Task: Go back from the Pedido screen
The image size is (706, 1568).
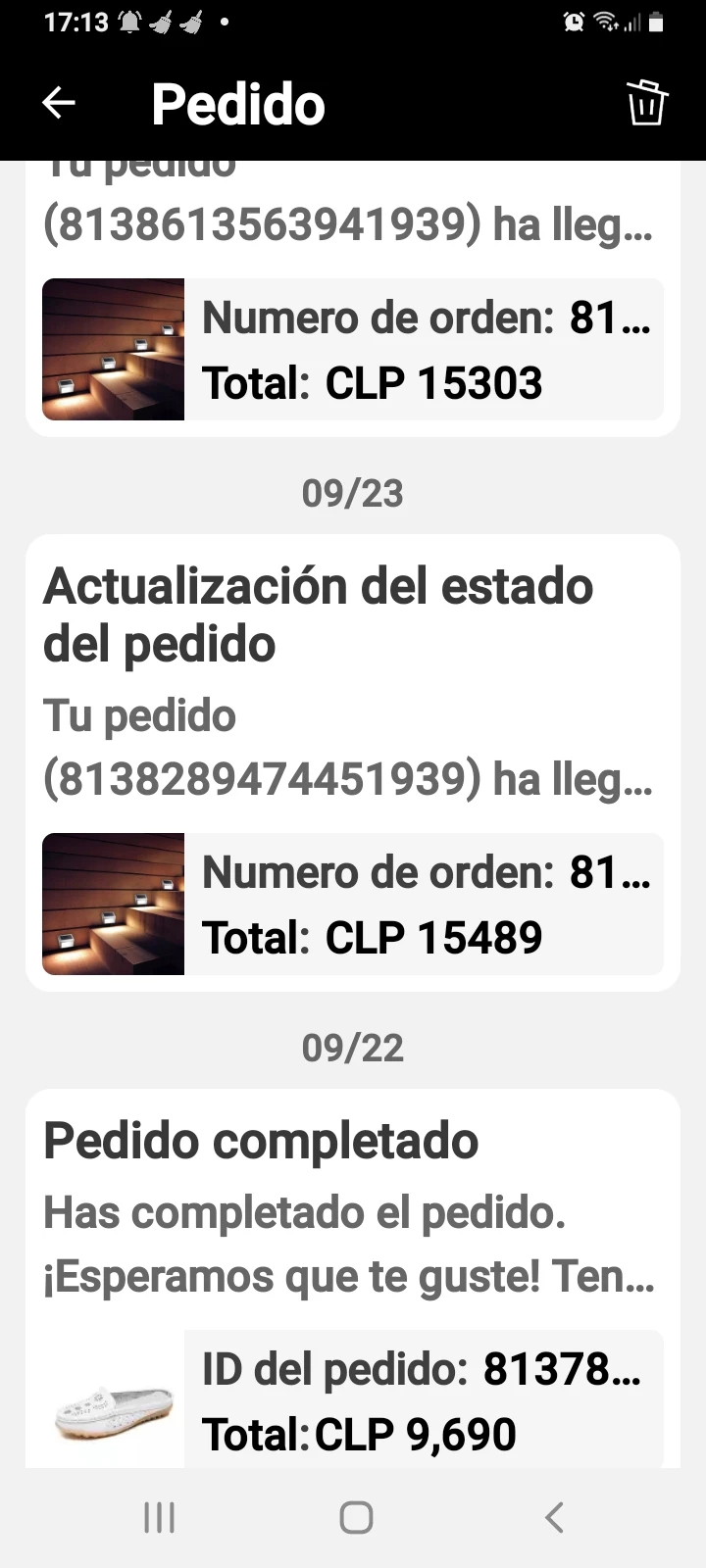Action: tap(59, 103)
